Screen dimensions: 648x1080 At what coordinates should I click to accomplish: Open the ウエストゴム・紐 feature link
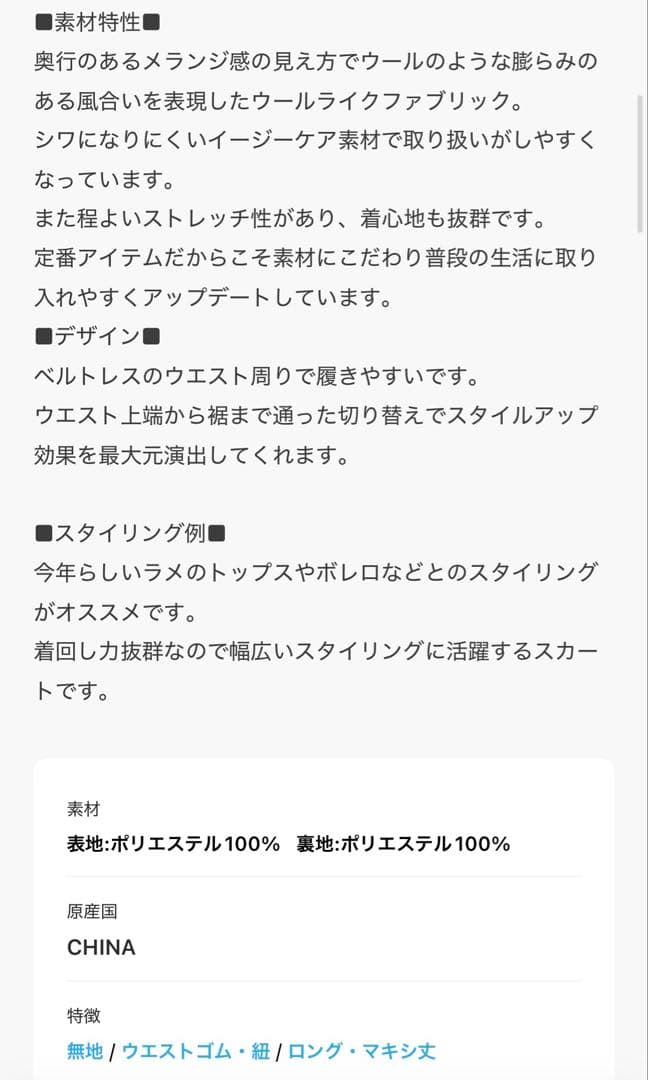click(x=196, y=1051)
